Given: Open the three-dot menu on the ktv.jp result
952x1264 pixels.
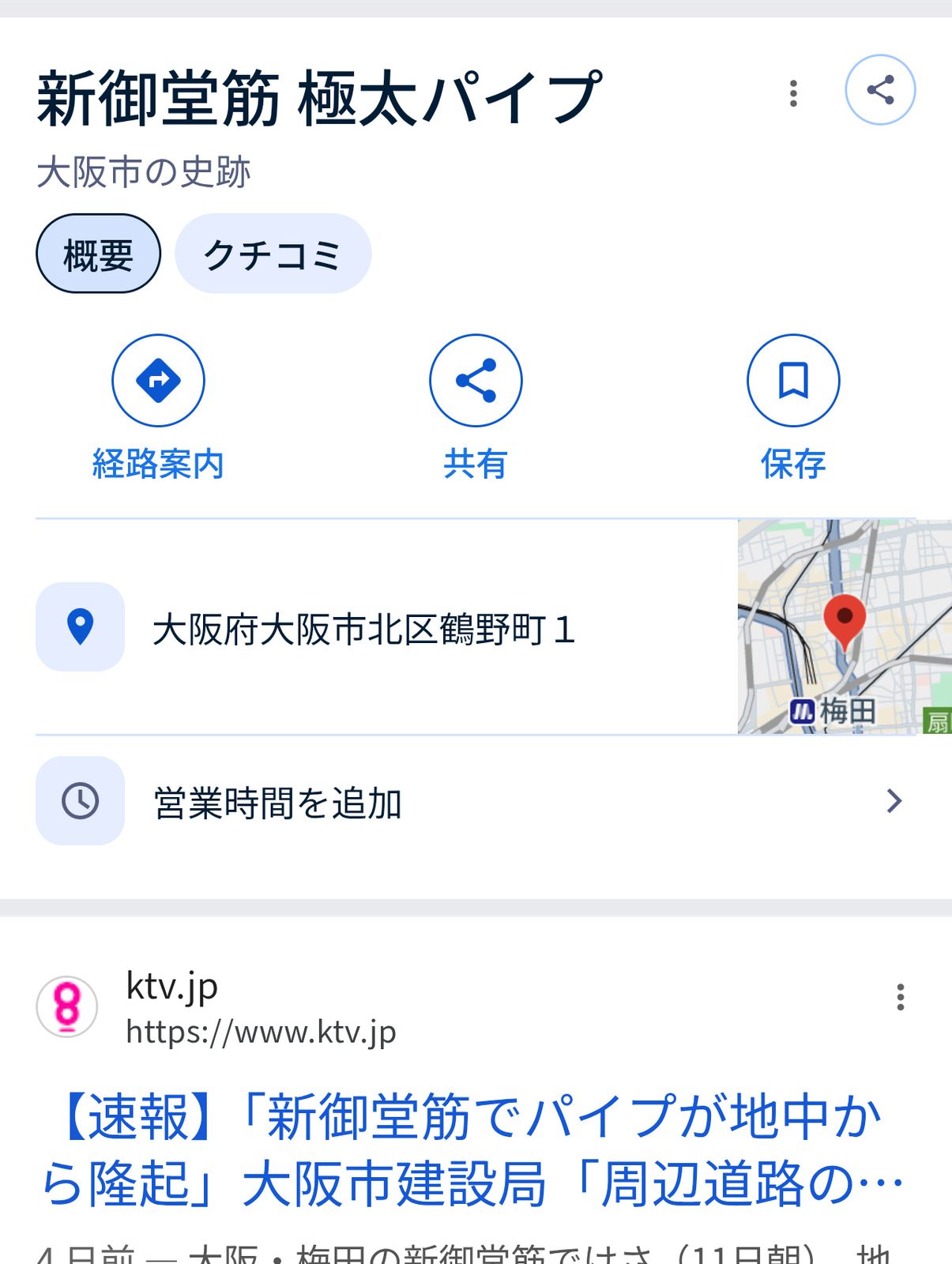Looking at the screenshot, I should [901, 999].
